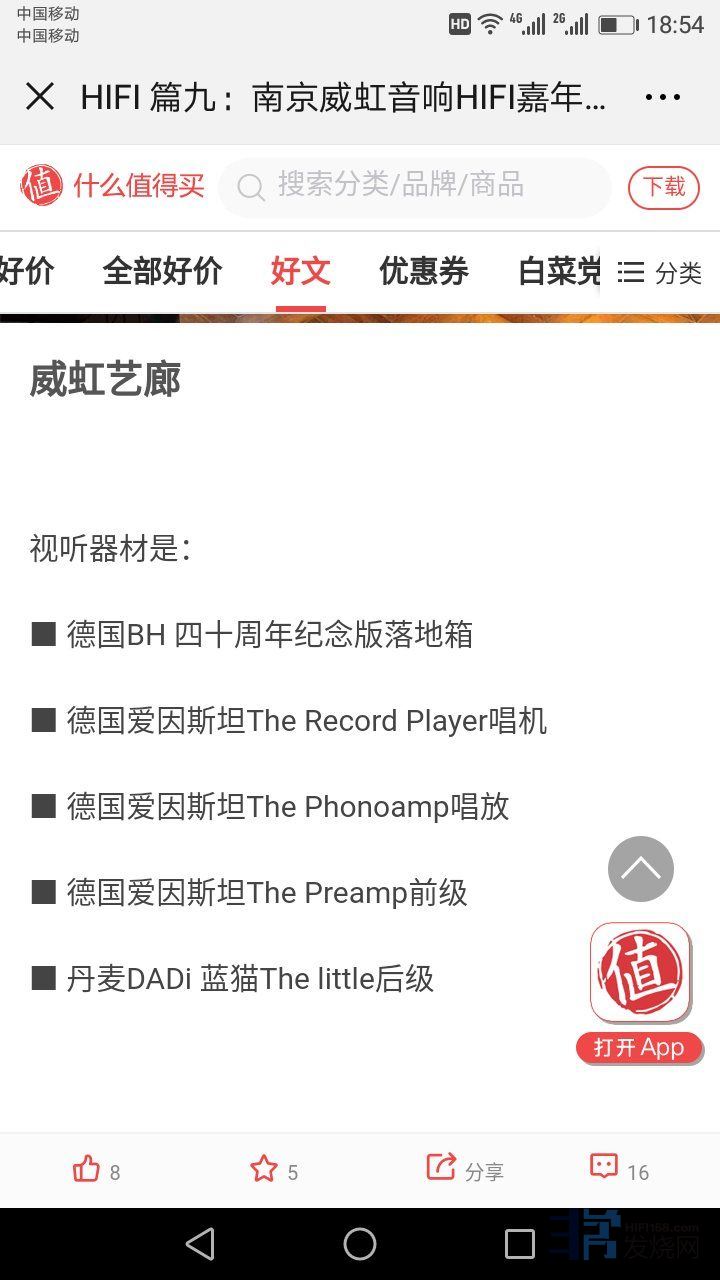Image resolution: width=720 pixels, height=1280 pixels.
Task: Go back using the system back button
Action: click(200, 1244)
